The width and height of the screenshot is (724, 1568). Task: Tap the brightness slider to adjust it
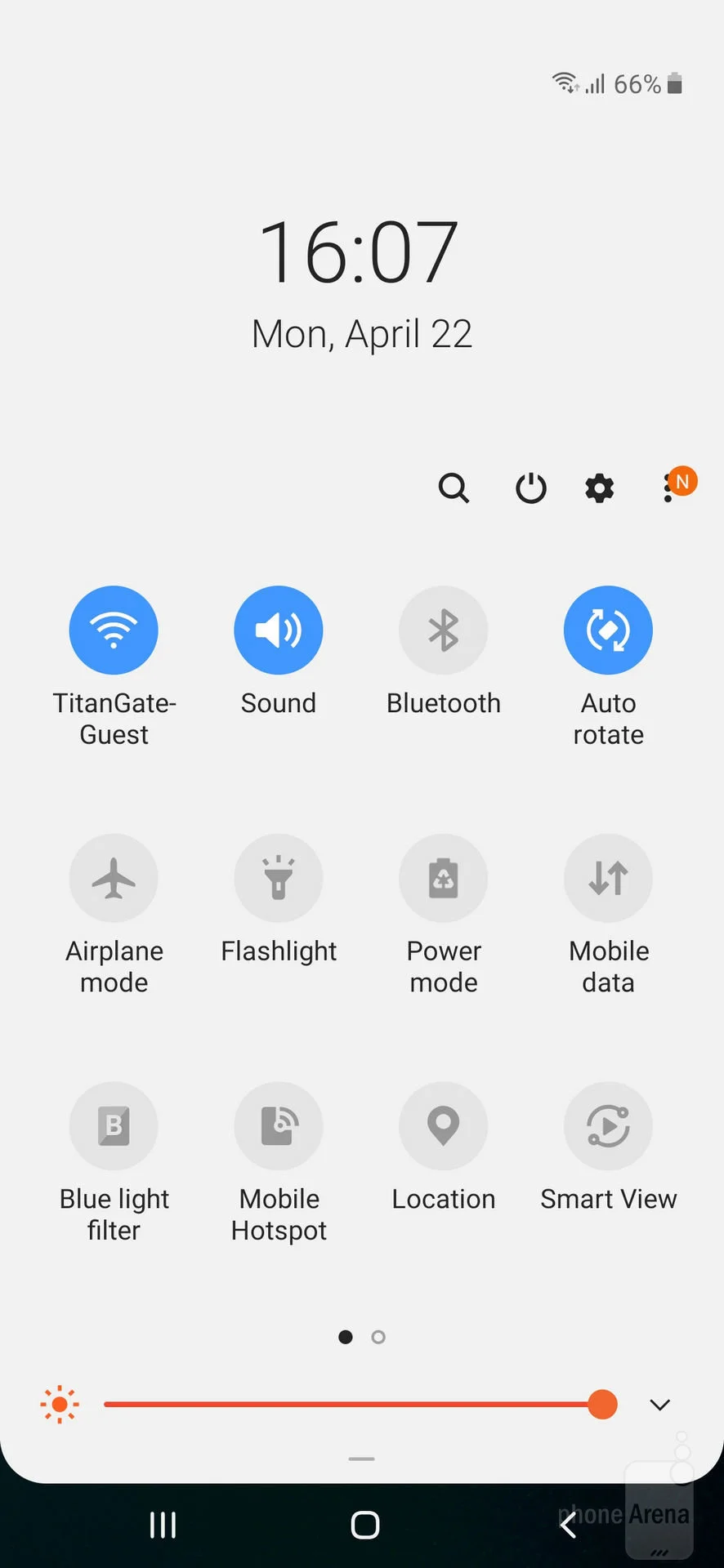(360, 1405)
